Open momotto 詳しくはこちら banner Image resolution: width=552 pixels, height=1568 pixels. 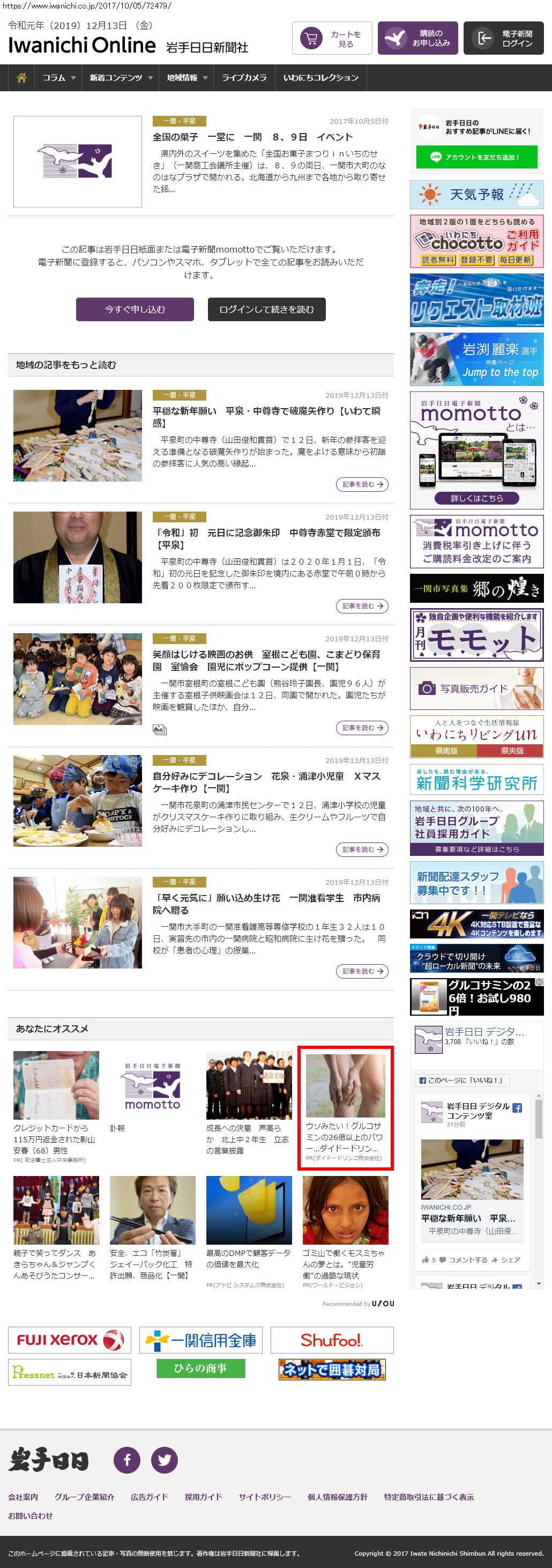[476, 498]
